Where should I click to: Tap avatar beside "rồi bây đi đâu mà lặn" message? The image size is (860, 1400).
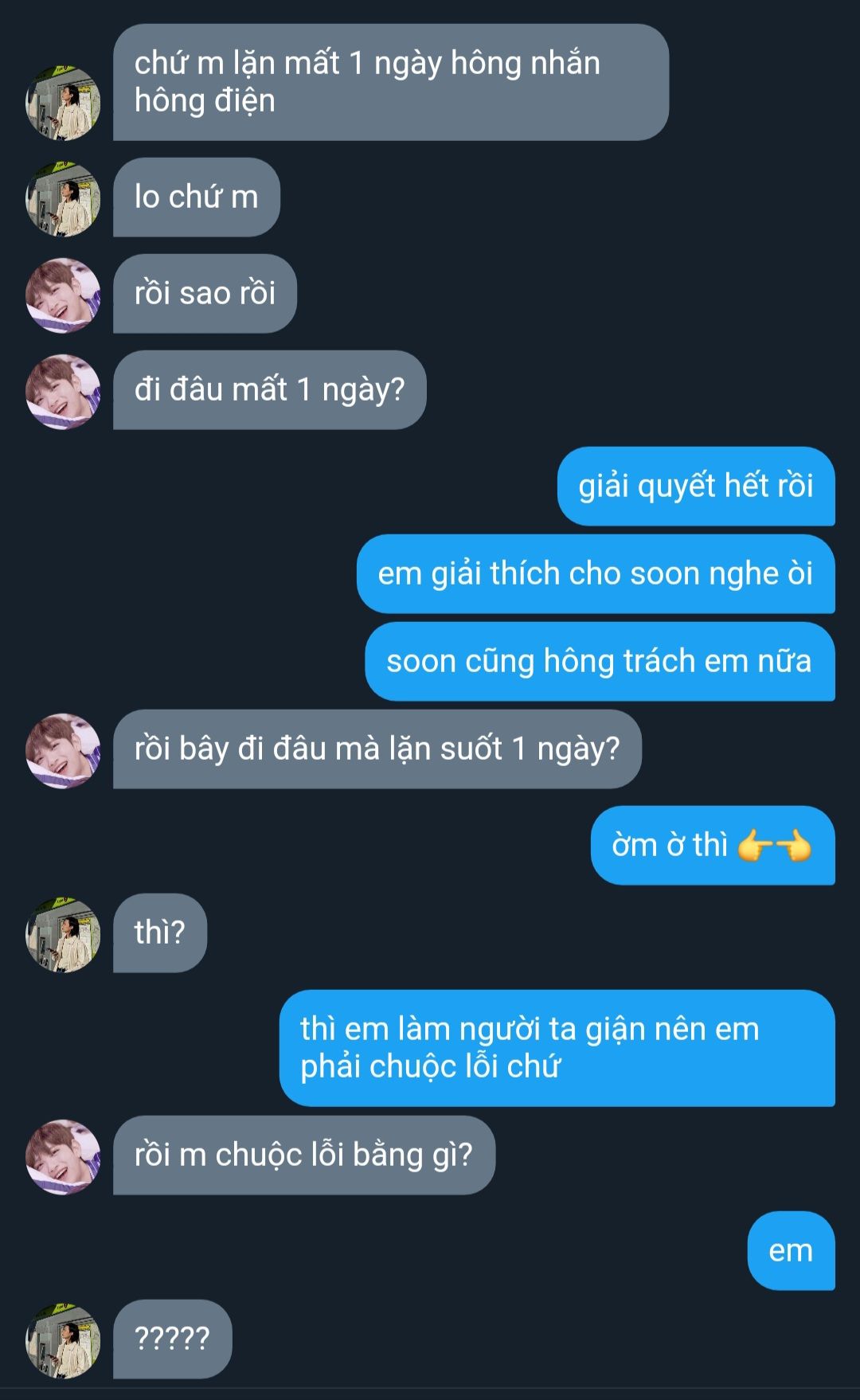point(64,751)
